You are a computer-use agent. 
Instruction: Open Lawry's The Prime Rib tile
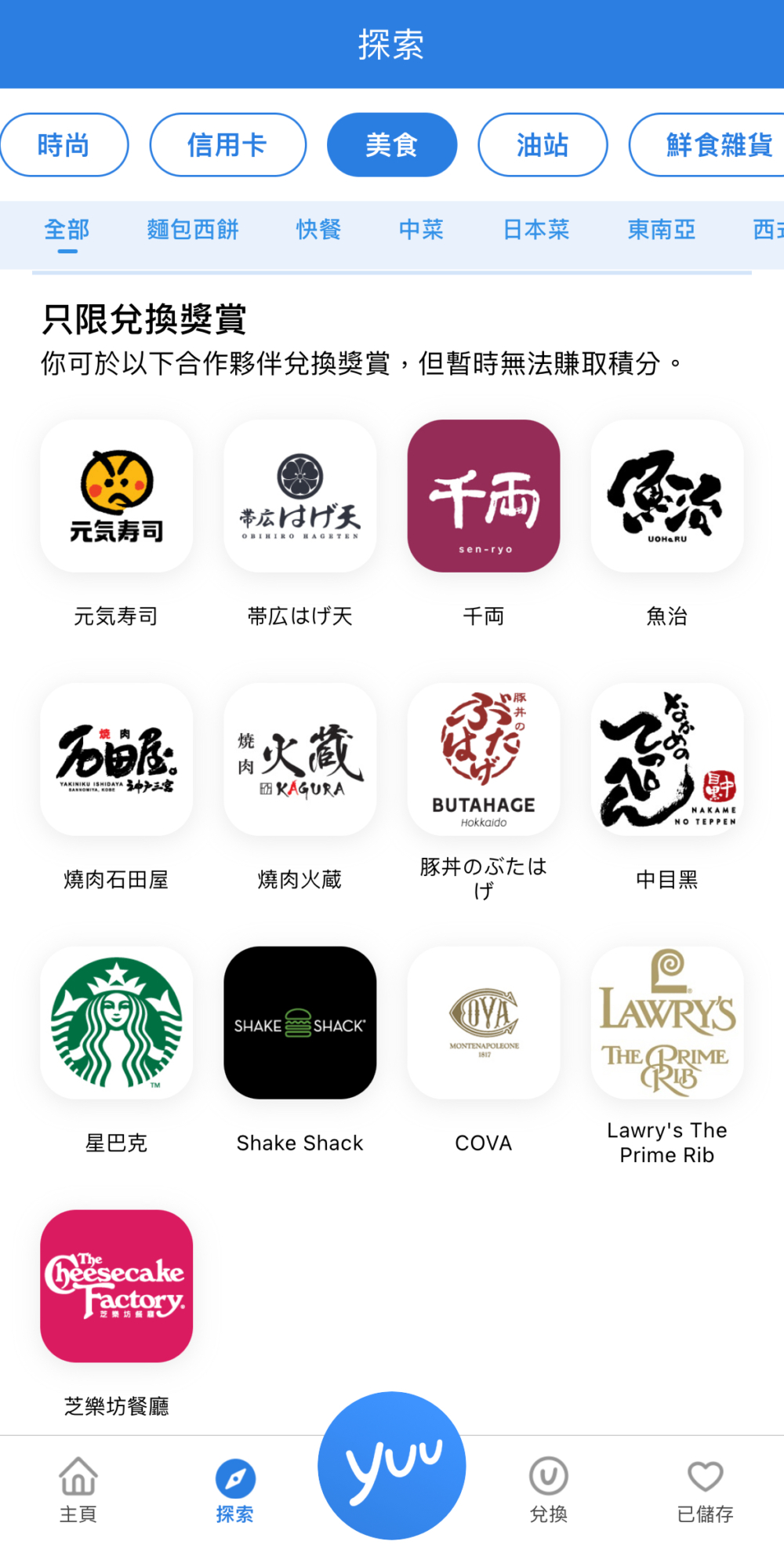tap(667, 1023)
